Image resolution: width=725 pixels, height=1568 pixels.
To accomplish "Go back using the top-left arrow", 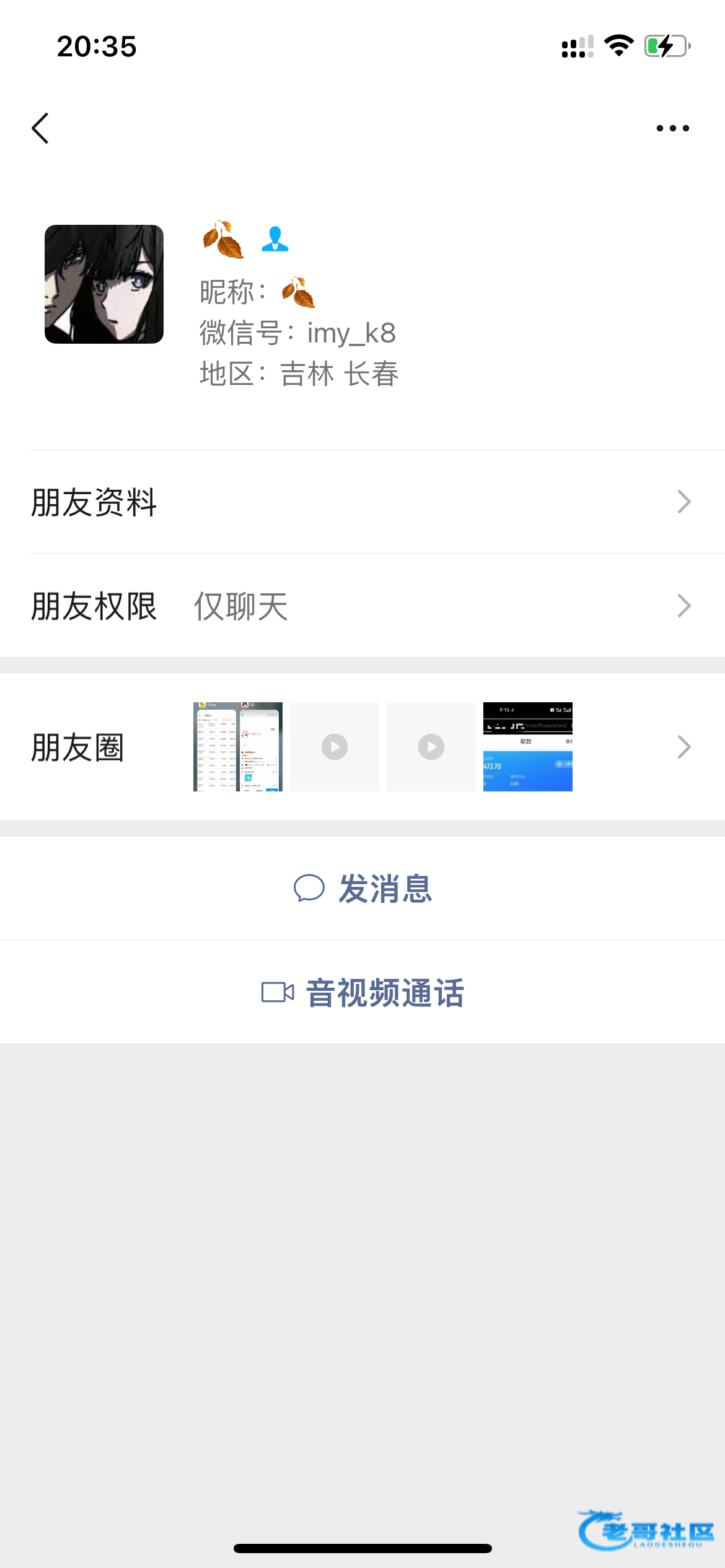I will click(x=40, y=128).
